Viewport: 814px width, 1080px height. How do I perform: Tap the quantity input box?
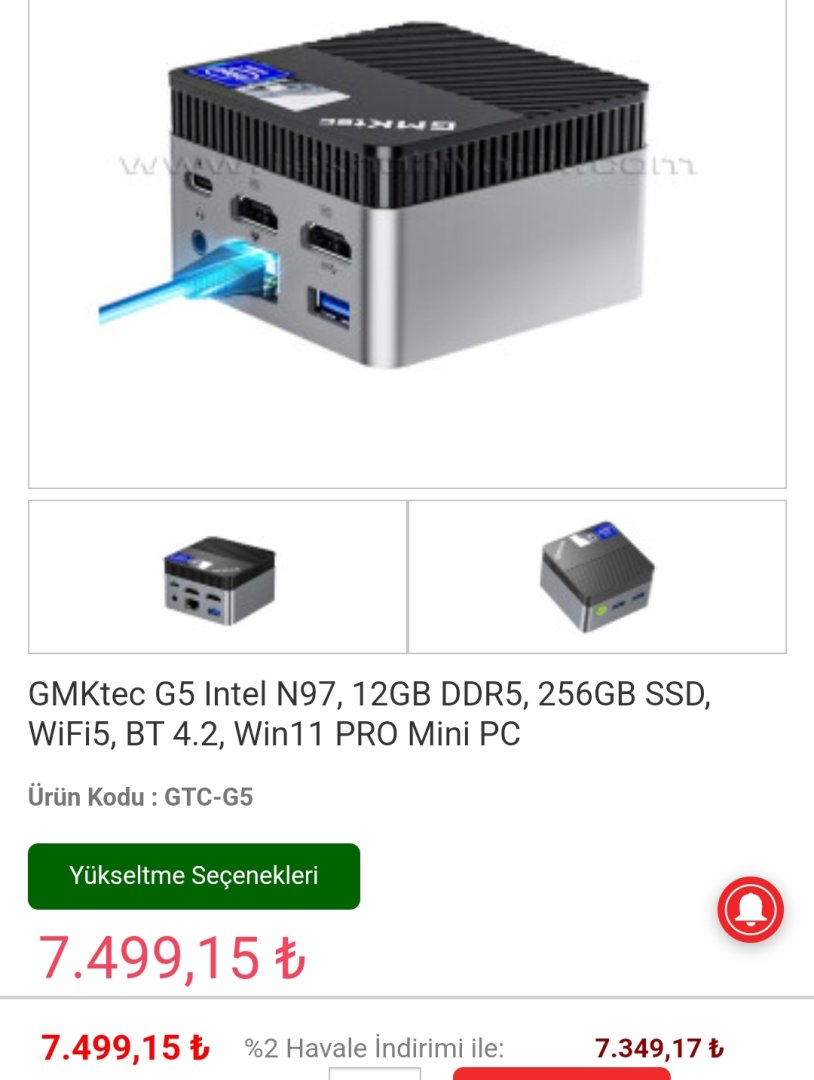click(x=374, y=1073)
